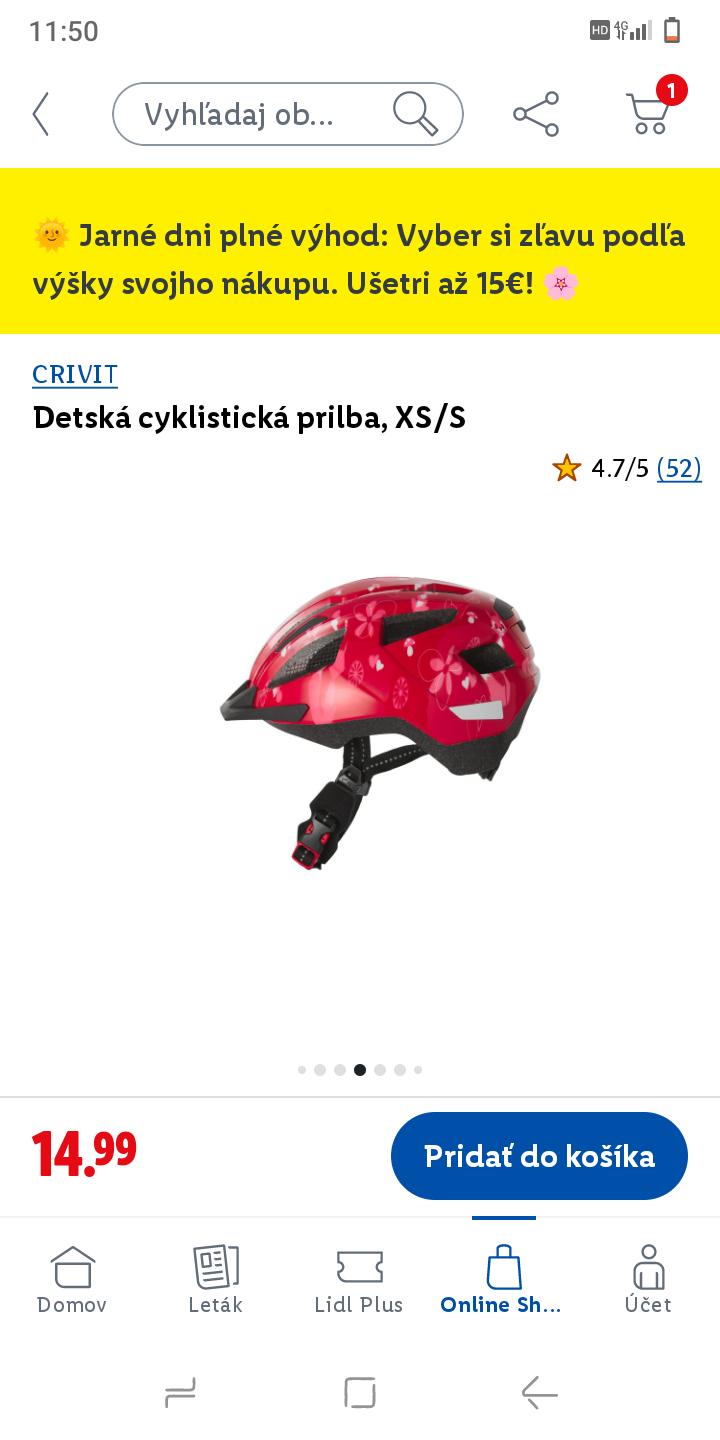Viewport: 720px width, 1440px height.
Task: Open the helmet product image
Action: (x=380, y=720)
